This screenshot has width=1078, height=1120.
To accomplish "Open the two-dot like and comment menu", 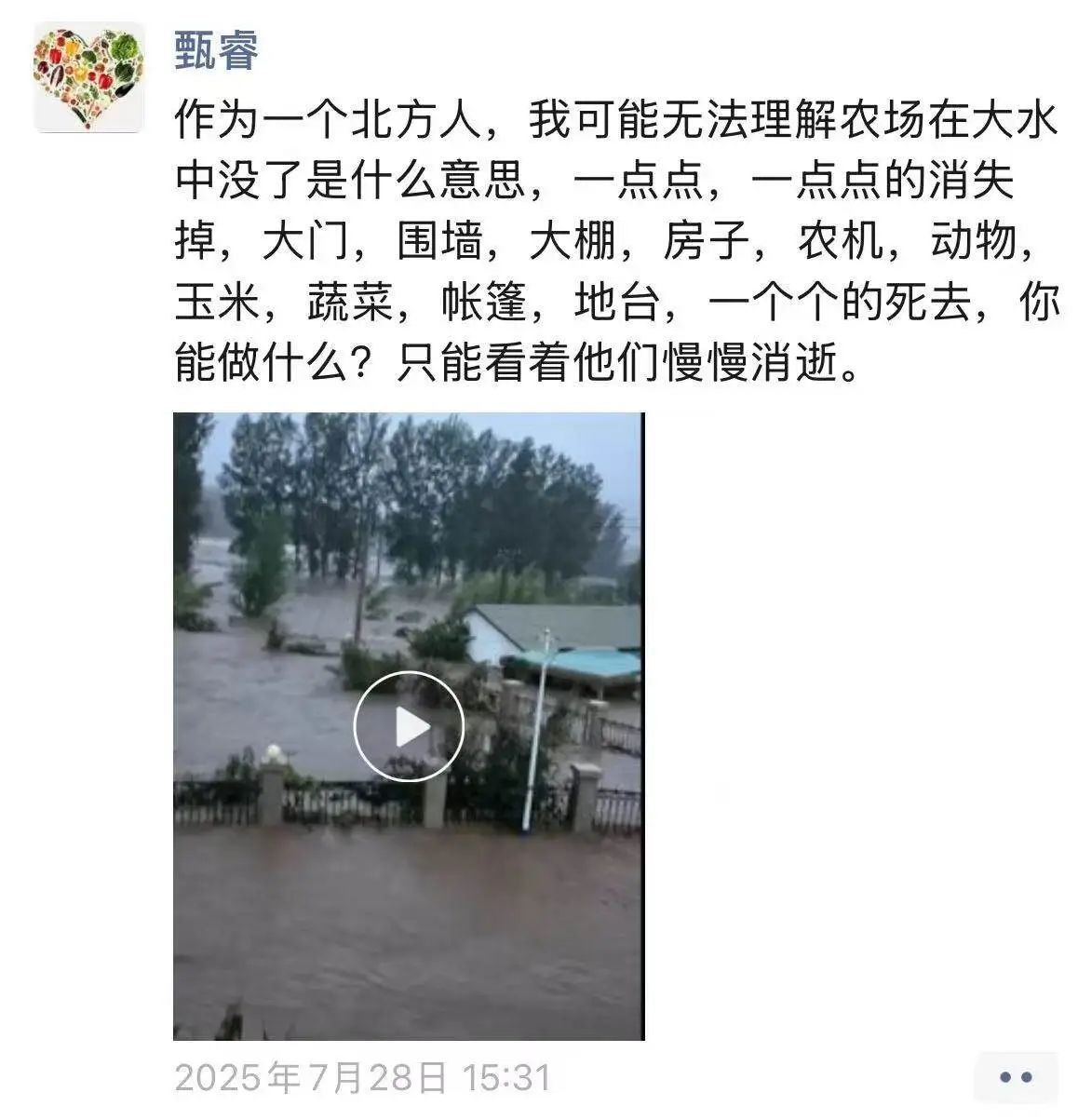I will tap(1016, 1077).
